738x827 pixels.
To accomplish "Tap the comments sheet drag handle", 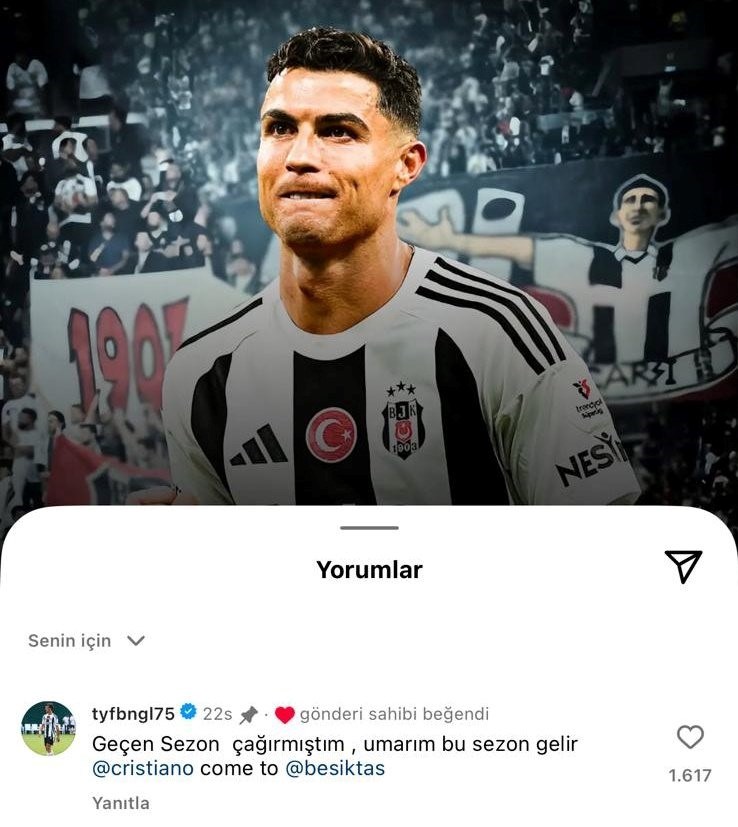I will tap(369, 528).
